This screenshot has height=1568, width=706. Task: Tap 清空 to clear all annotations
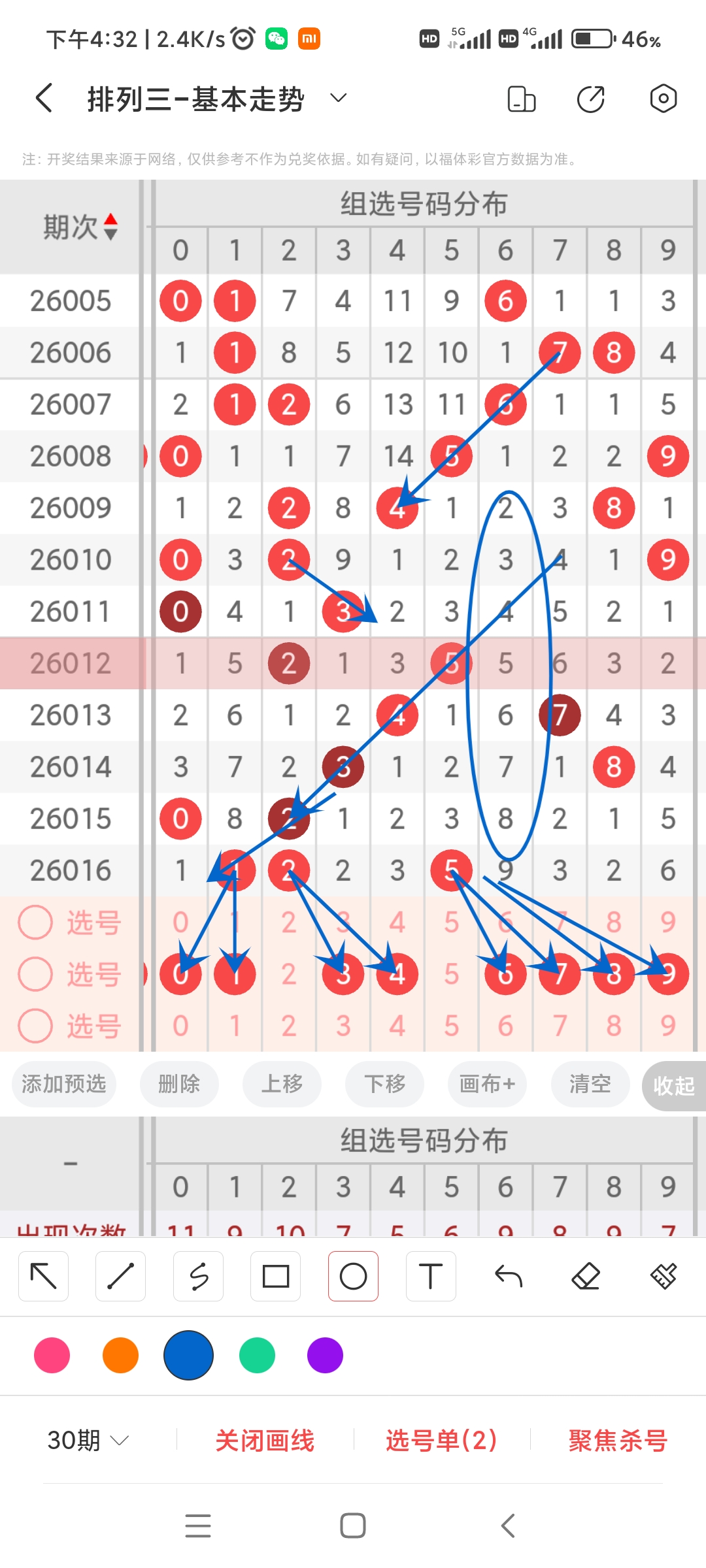coord(589,1085)
